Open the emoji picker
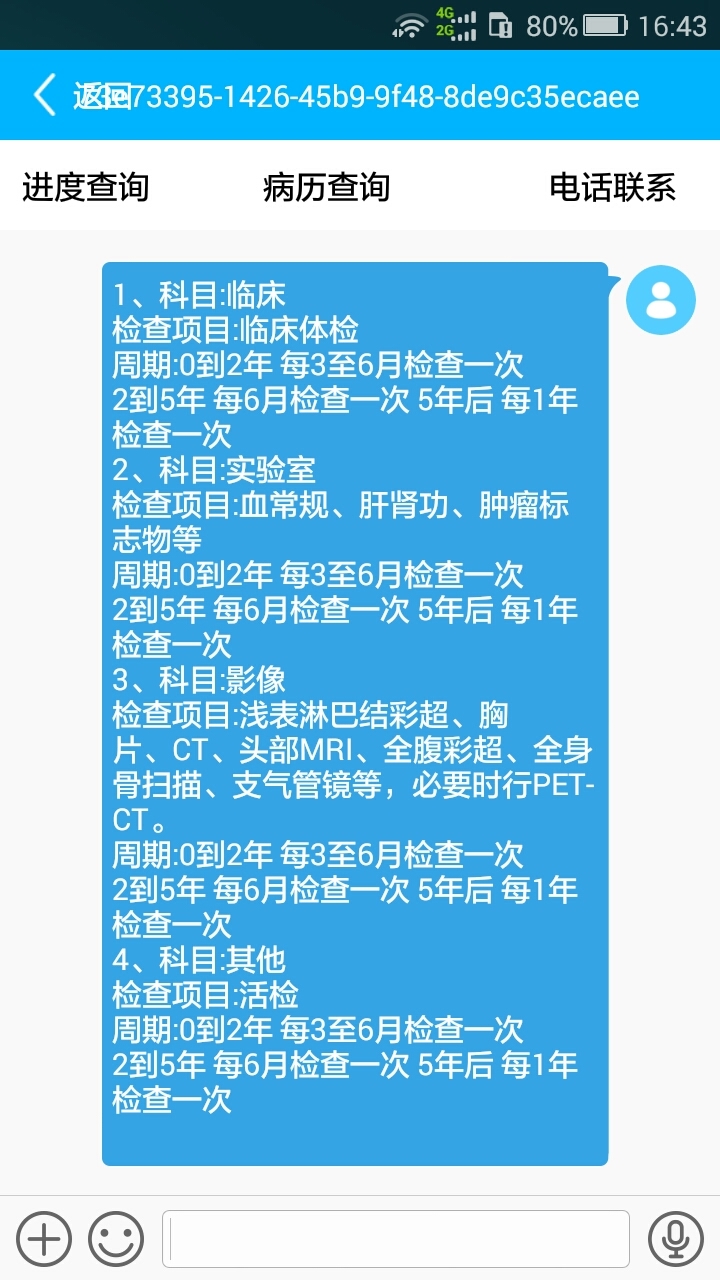720x1280 pixels. [116, 1240]
